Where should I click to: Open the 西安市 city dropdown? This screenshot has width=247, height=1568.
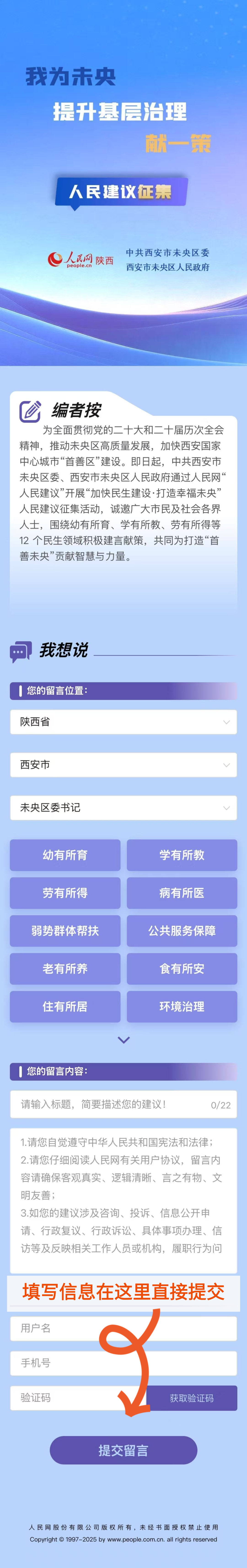tap(123, 764)
